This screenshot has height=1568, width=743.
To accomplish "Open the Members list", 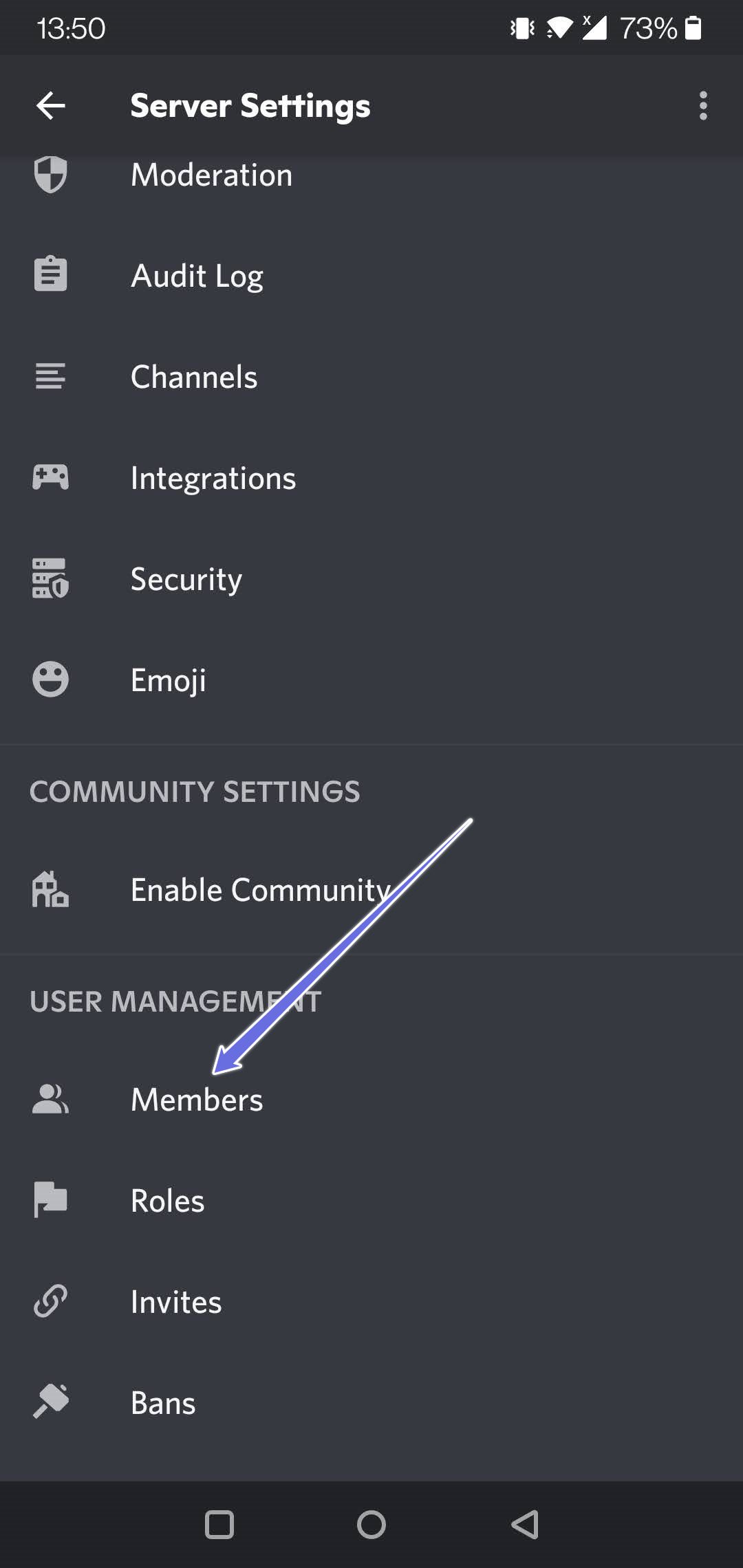I will [x=371, y=1100].
